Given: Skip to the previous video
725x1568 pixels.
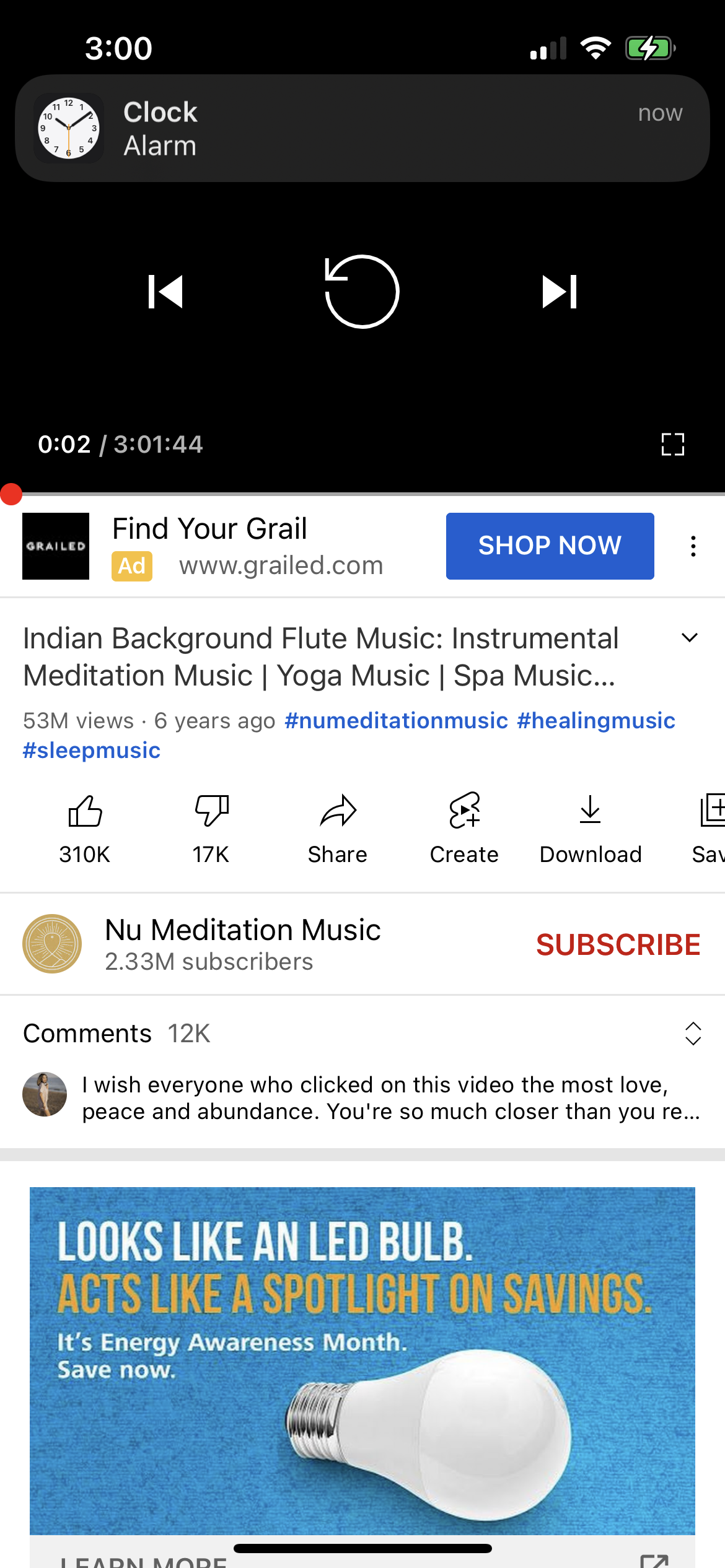Looking at the screenshot, I should 165,292.
